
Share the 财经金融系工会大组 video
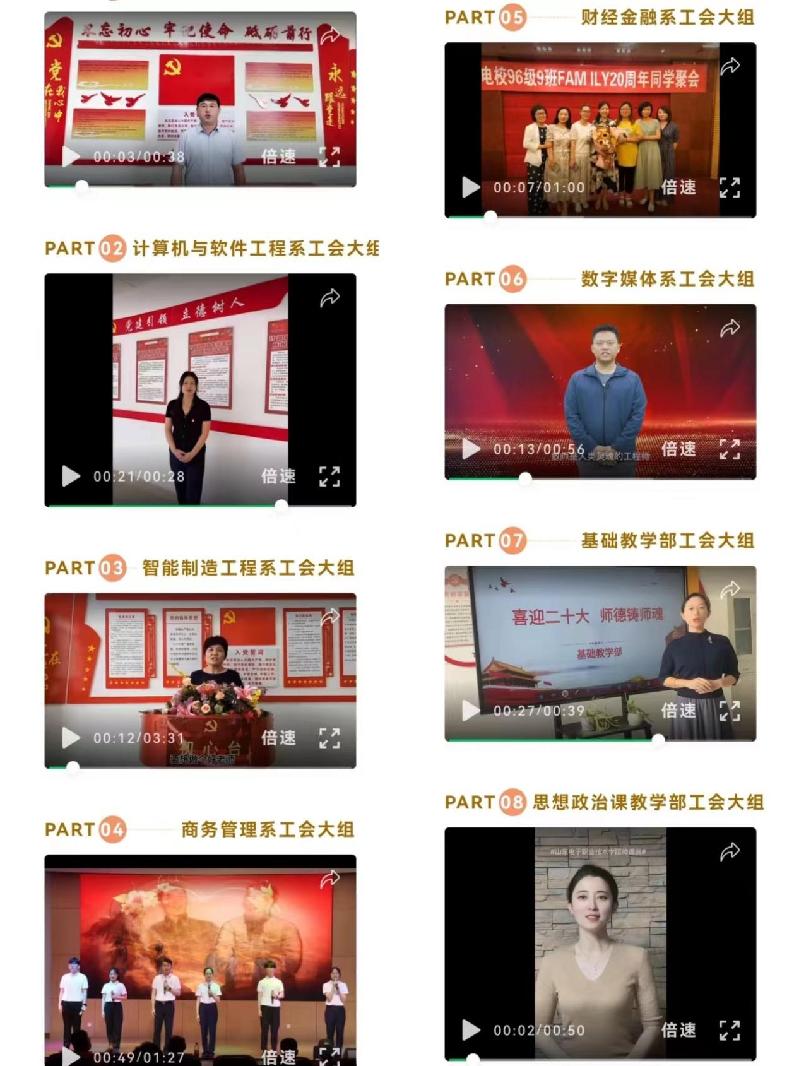click(x=730, y=67)
